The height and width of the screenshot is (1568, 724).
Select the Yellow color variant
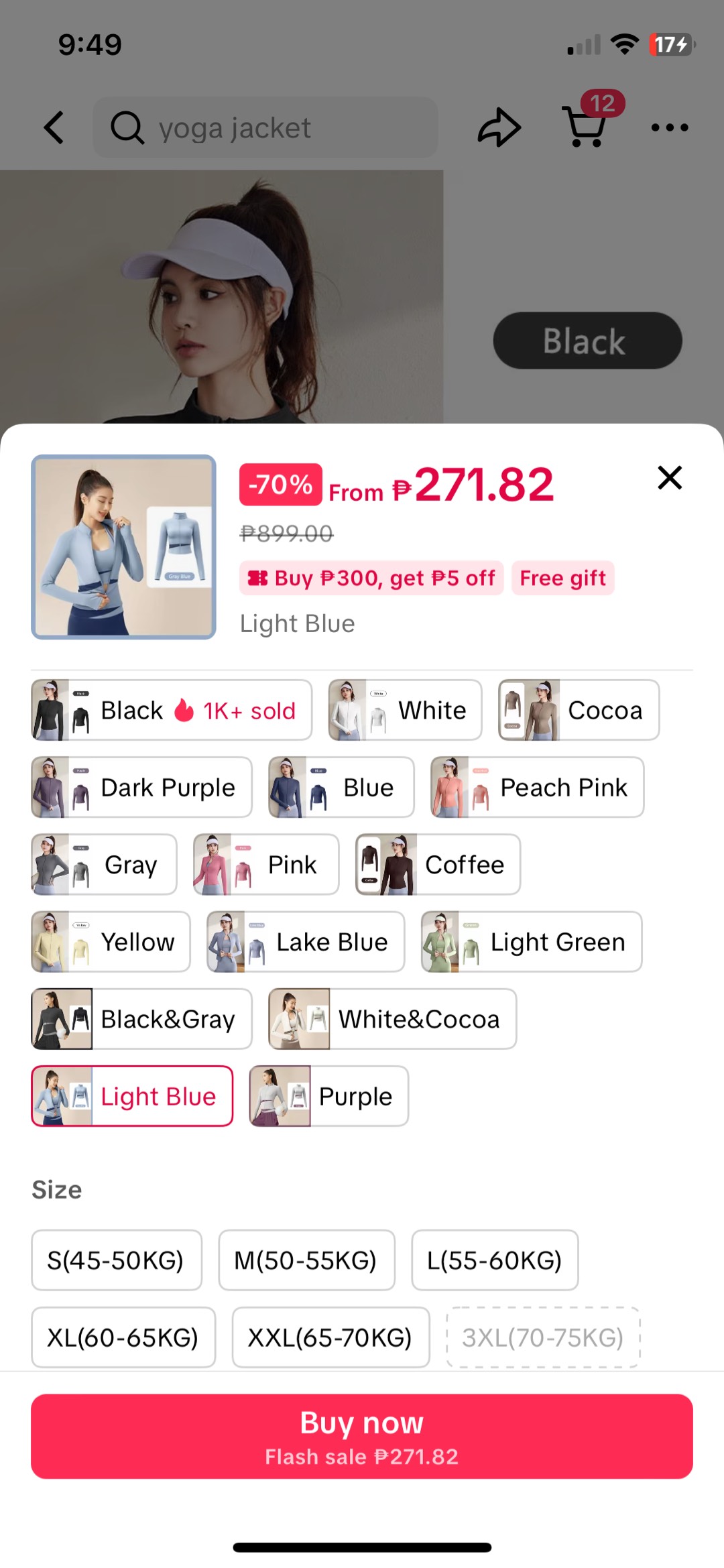(x=111, y=941)
